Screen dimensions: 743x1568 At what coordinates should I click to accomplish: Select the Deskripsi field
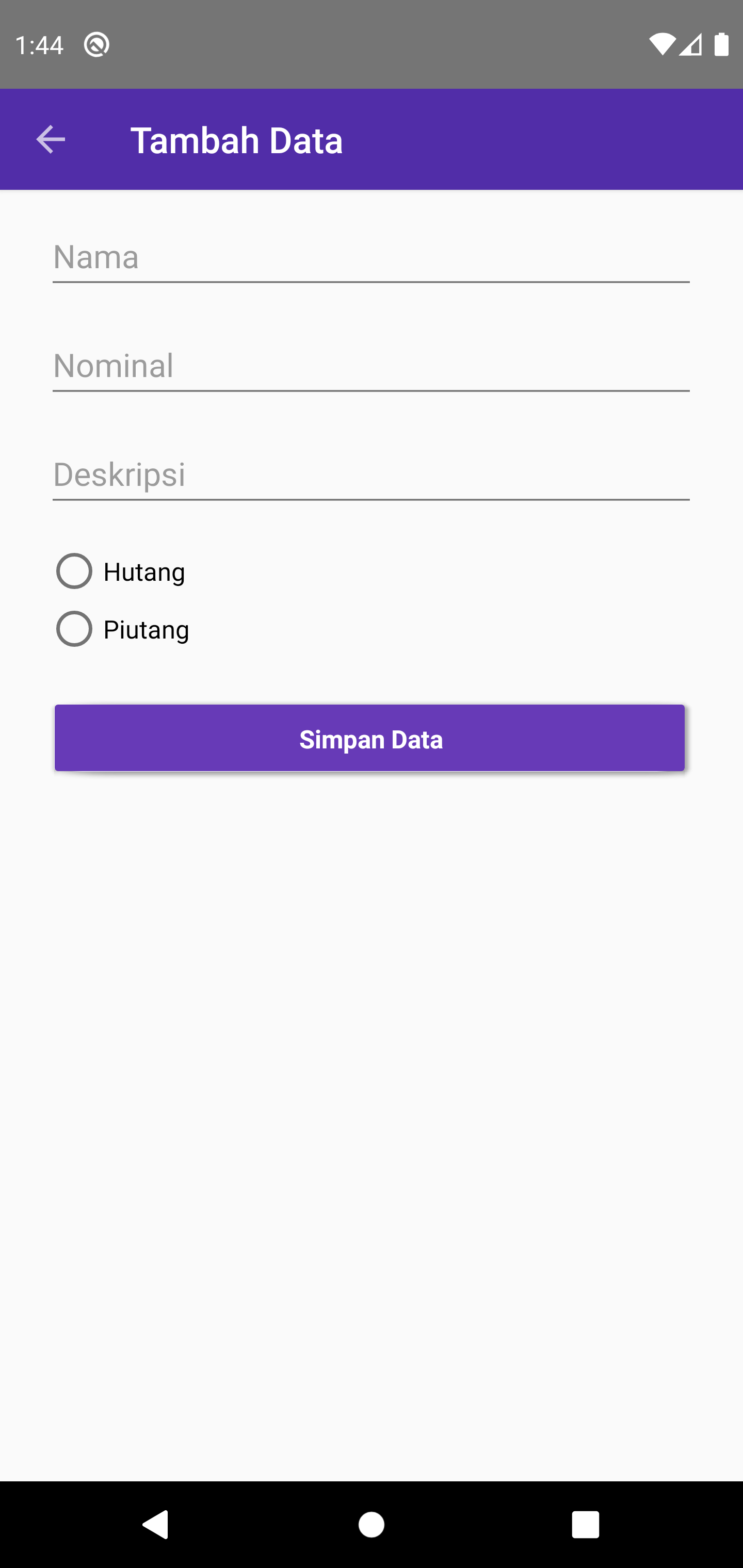click(x=370, y=476)
